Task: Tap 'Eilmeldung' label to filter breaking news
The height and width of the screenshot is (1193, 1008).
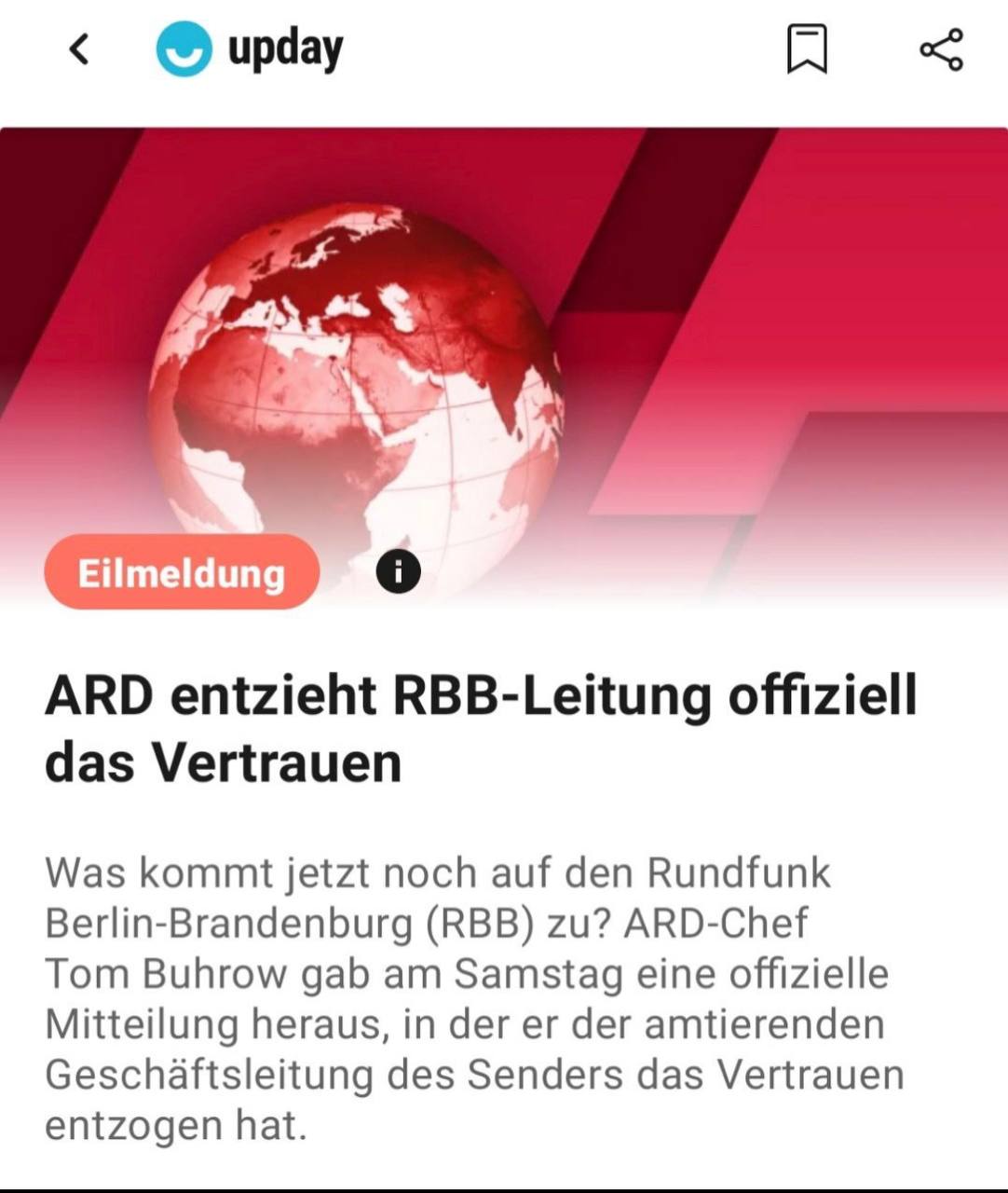Action: (181, 572)
